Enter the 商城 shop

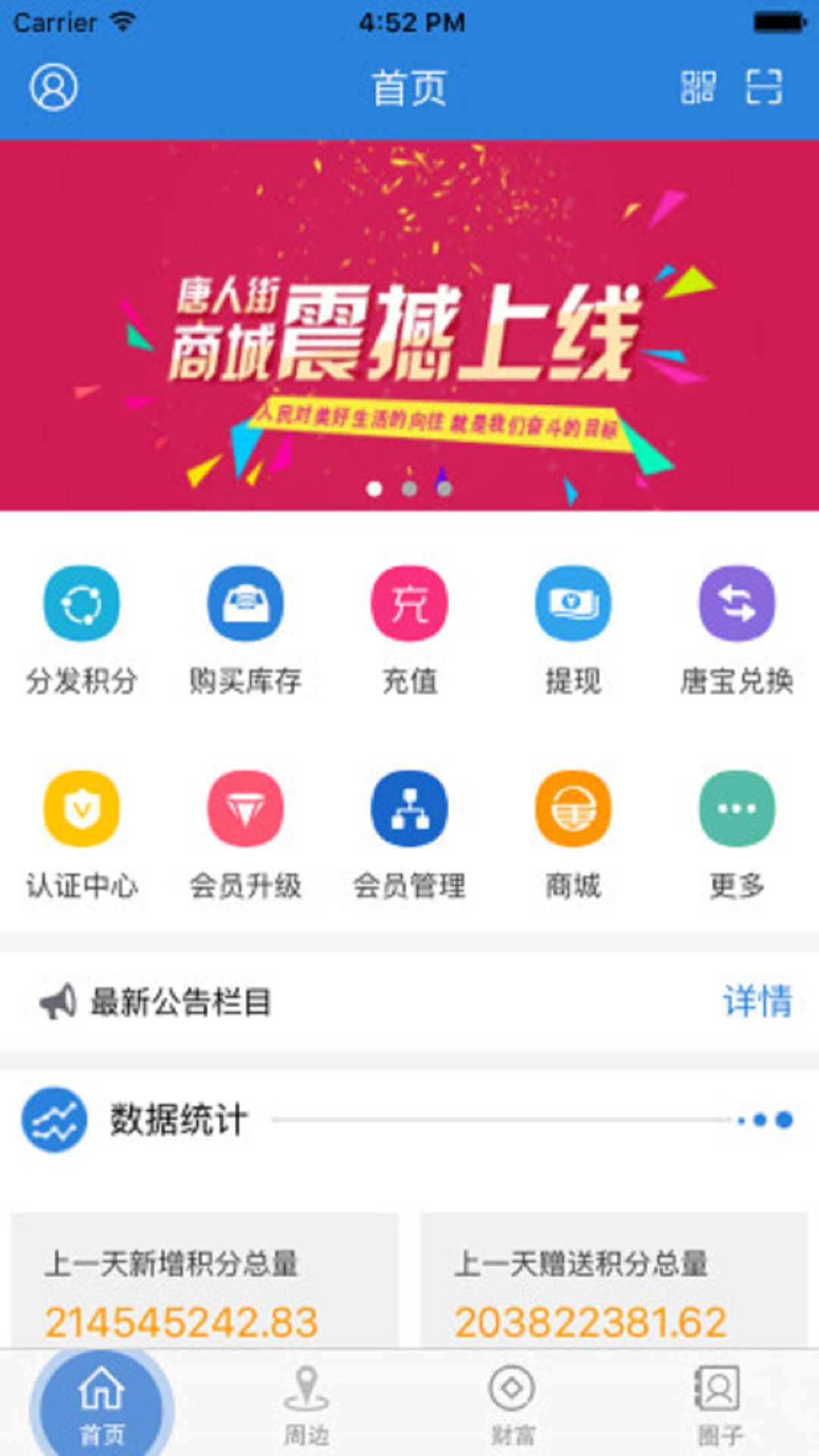pyautogui.click(x=573, y=809)
